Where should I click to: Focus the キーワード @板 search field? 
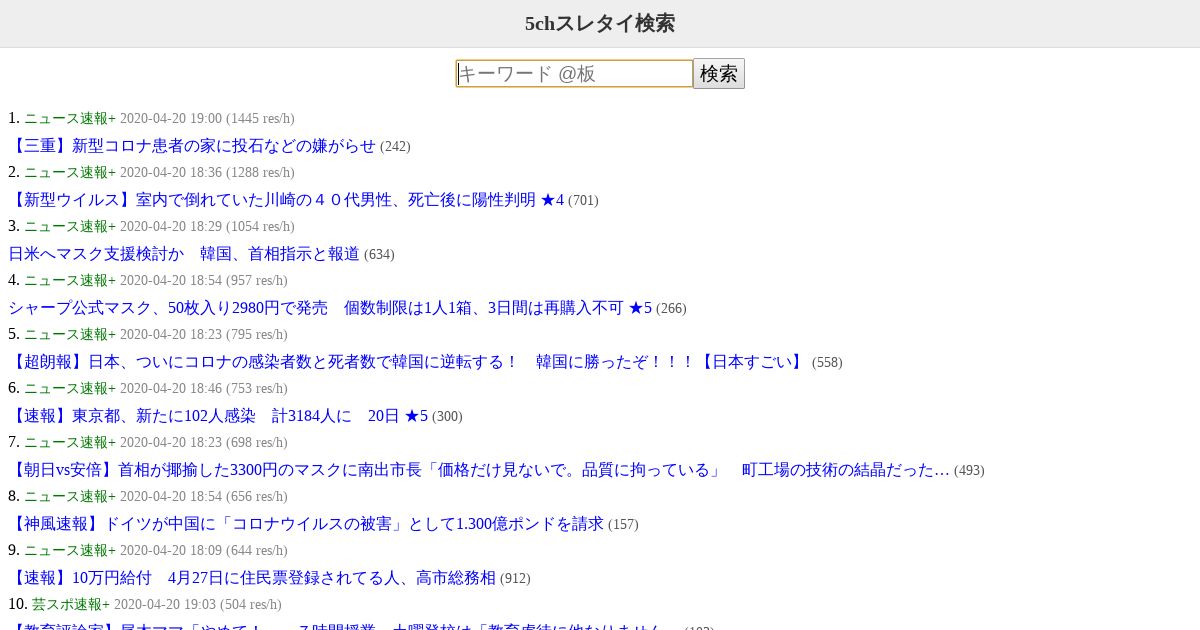(x=574, y=73)
